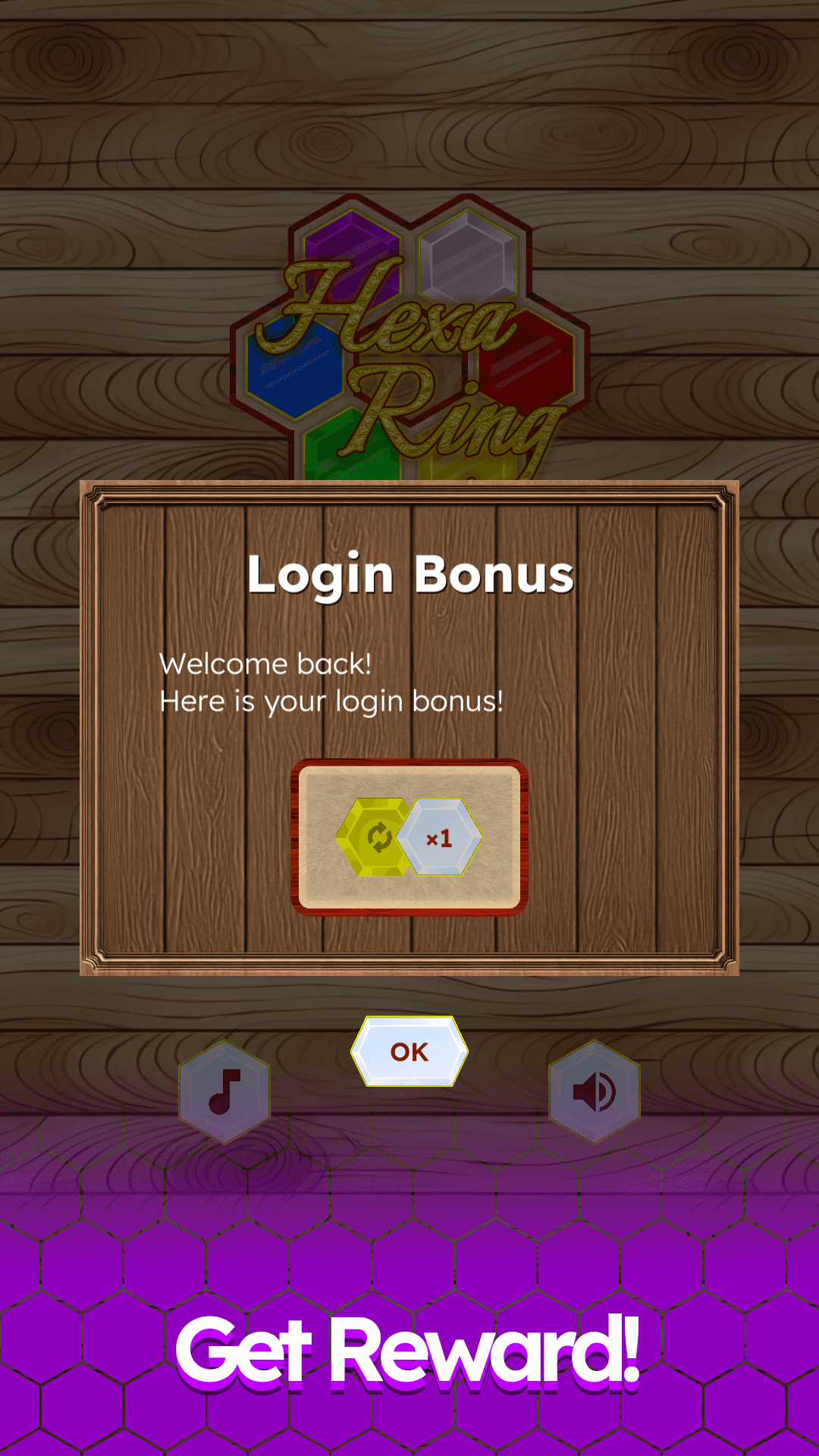The height and width of the screenshot is (1456, 819).
Task: Confirm the login bonus with OK
Action: click(x=409, y=1052)
